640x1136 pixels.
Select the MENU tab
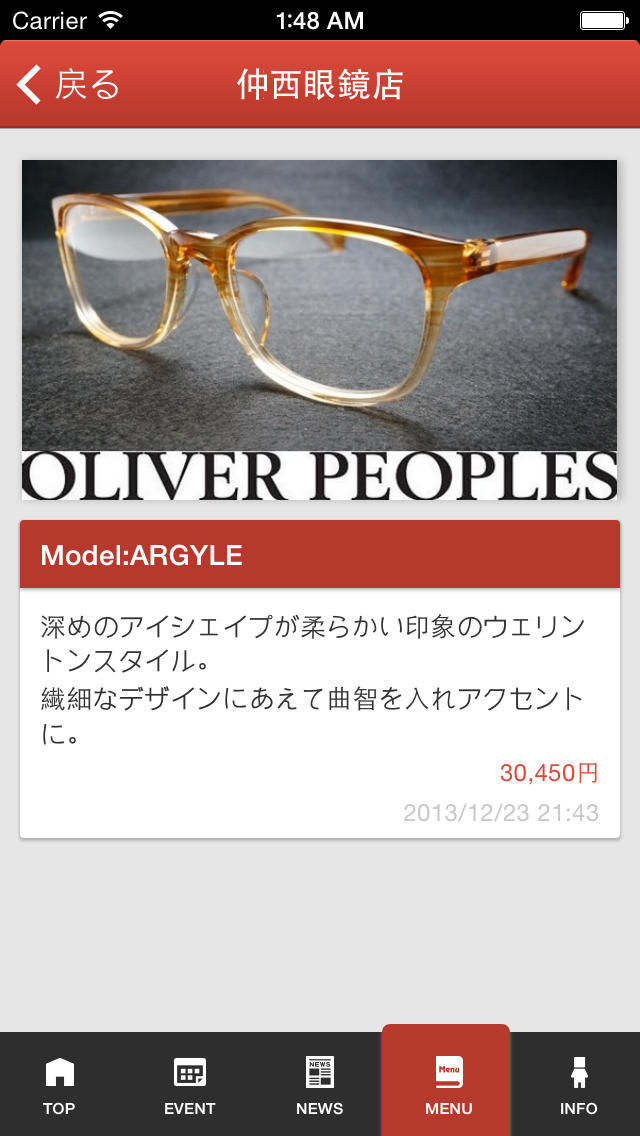tap(447, 1085)
